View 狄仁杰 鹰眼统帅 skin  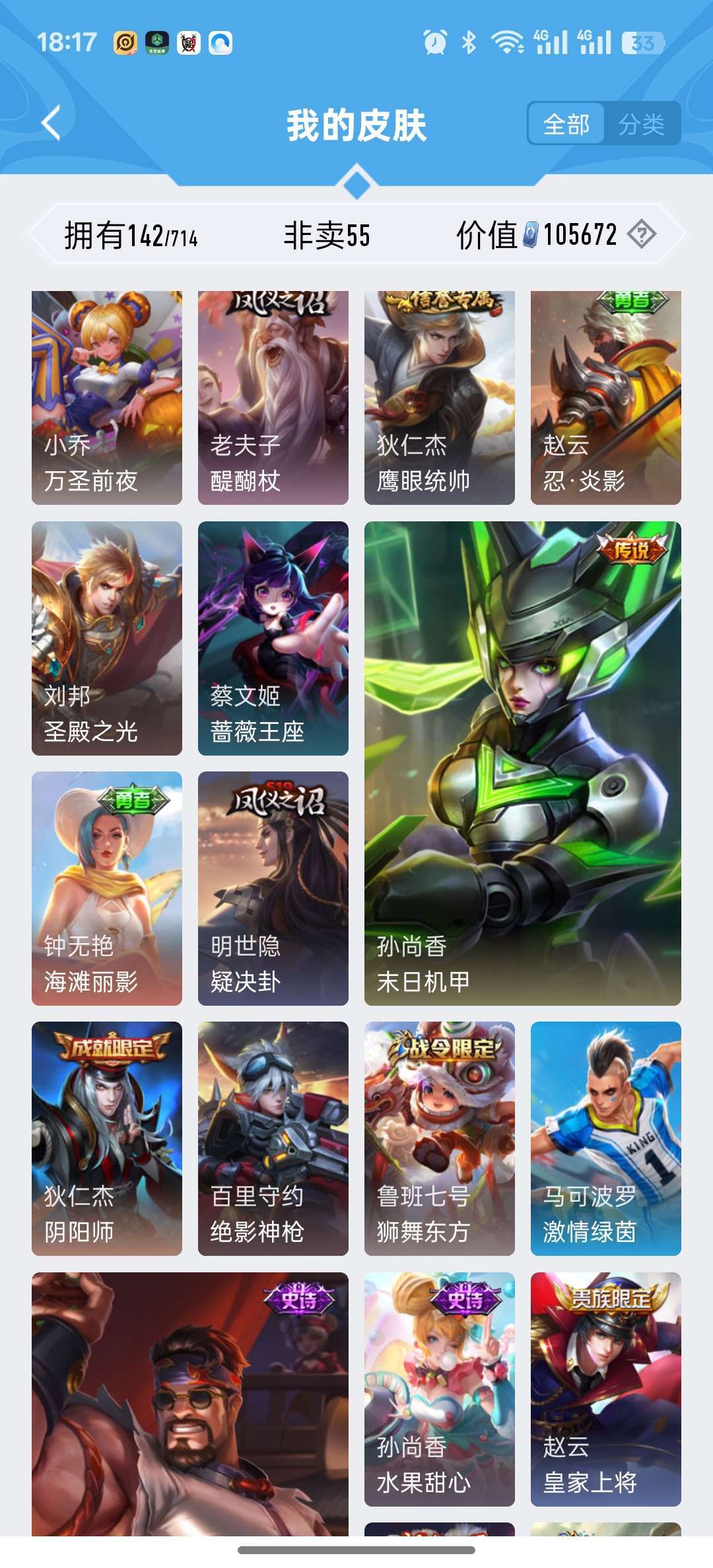point(440,398)
